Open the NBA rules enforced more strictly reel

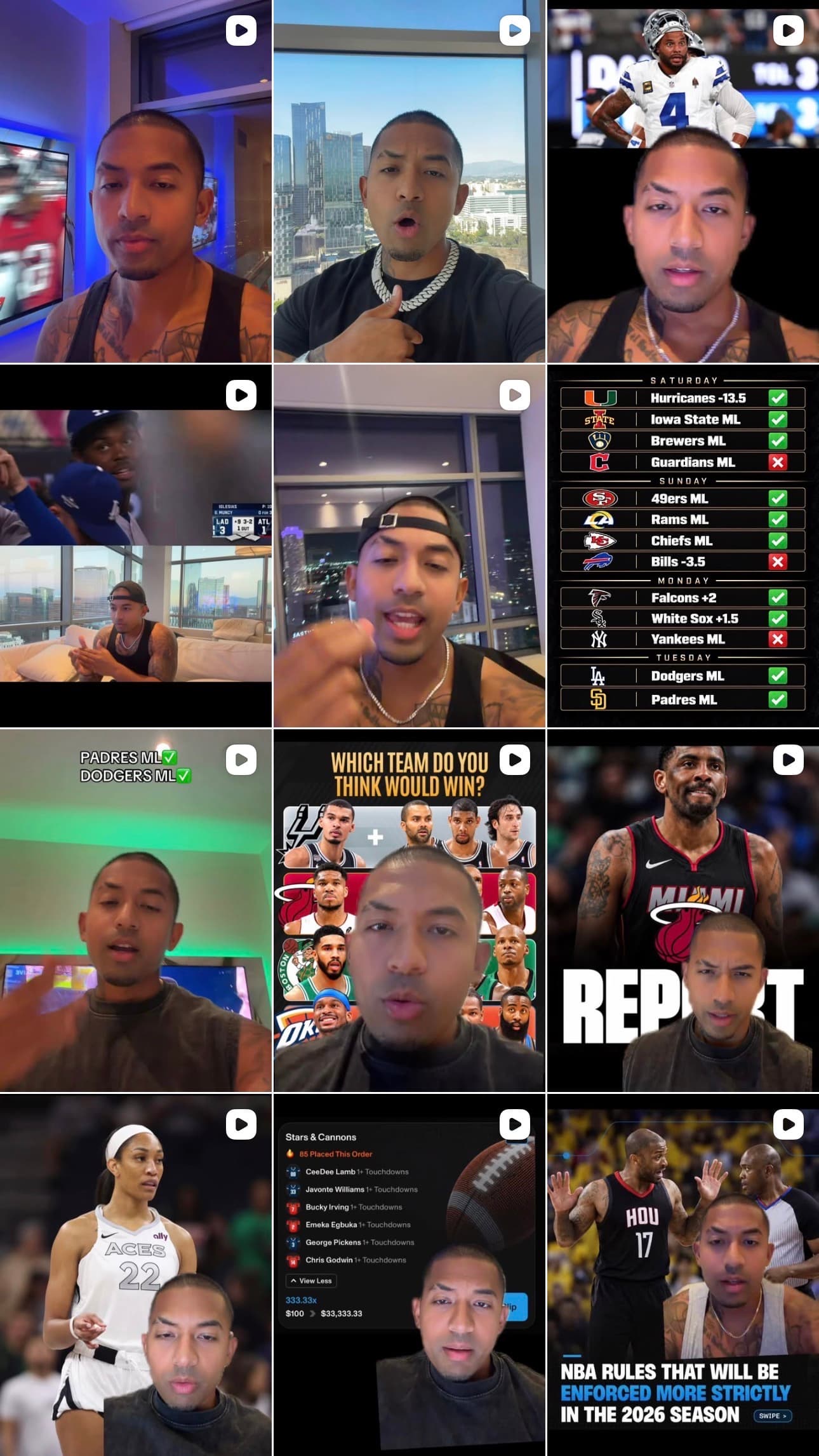pos(683,1275)
